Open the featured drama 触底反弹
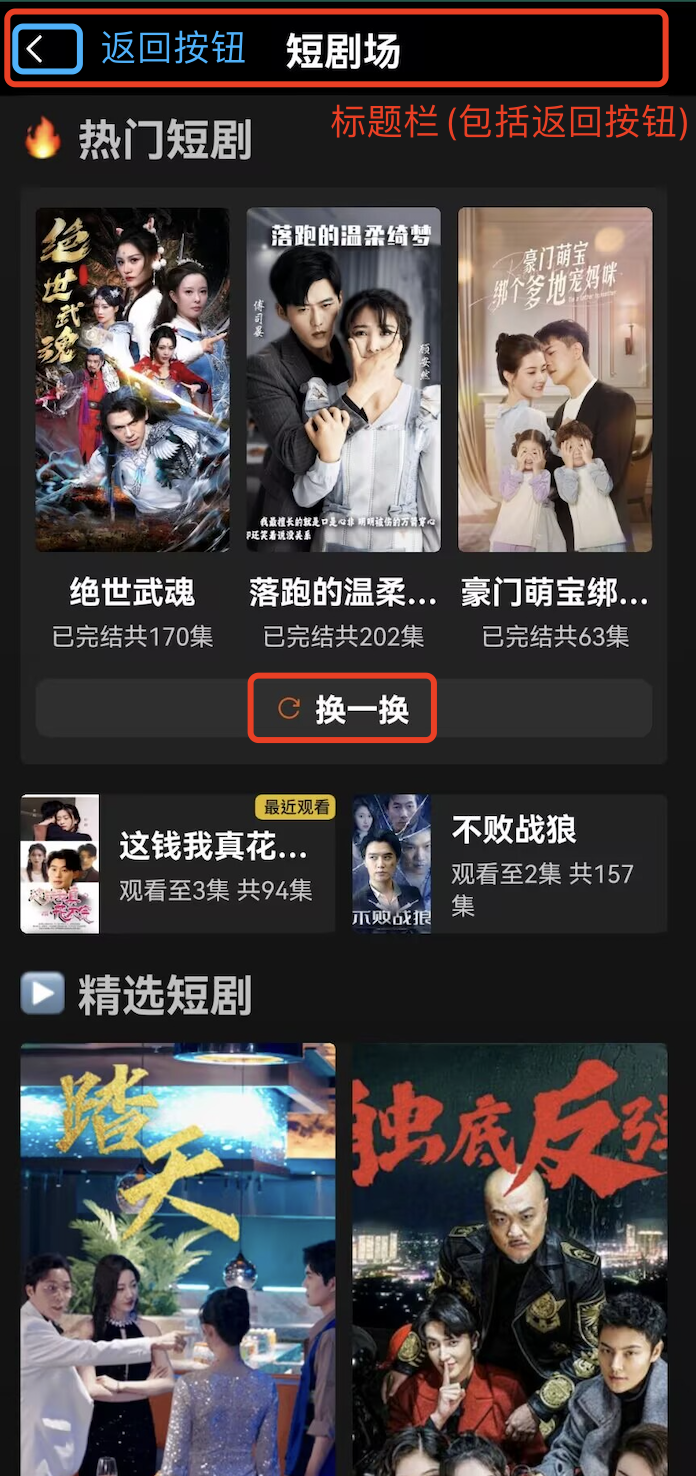Image resolution: width=696 pixels, height=1476 pixels. click(x=509, y=1260)
